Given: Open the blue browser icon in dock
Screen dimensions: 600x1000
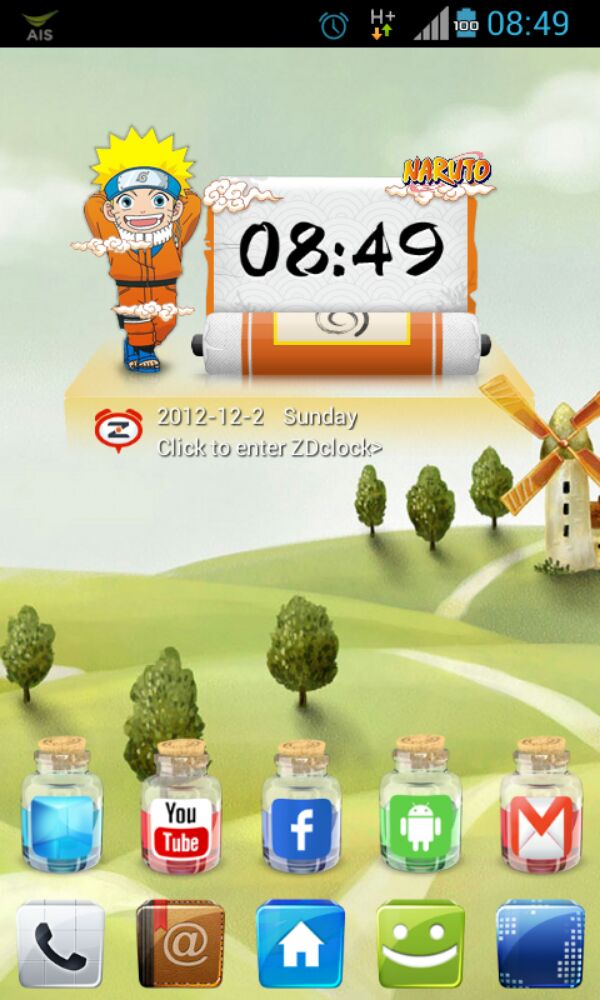Looking at the screenshot, I should pos(540,943).
